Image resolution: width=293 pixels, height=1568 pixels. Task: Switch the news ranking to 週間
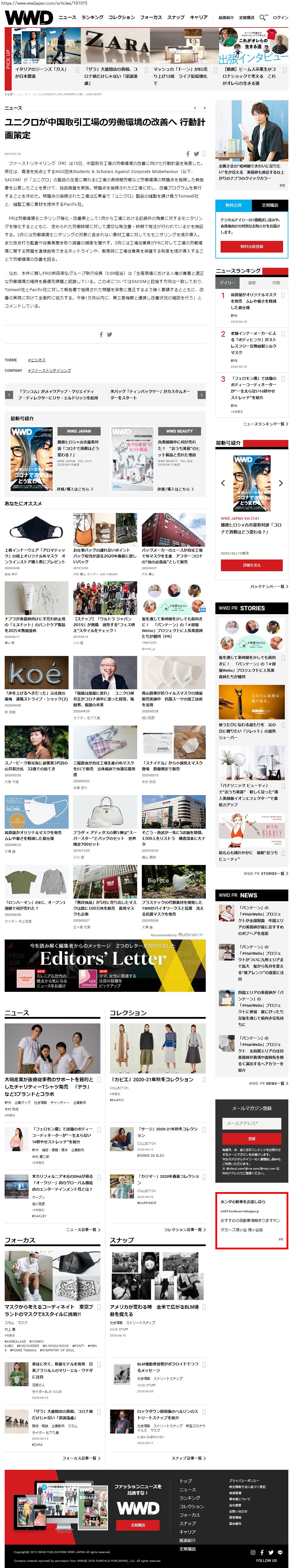tap(252, 283)
